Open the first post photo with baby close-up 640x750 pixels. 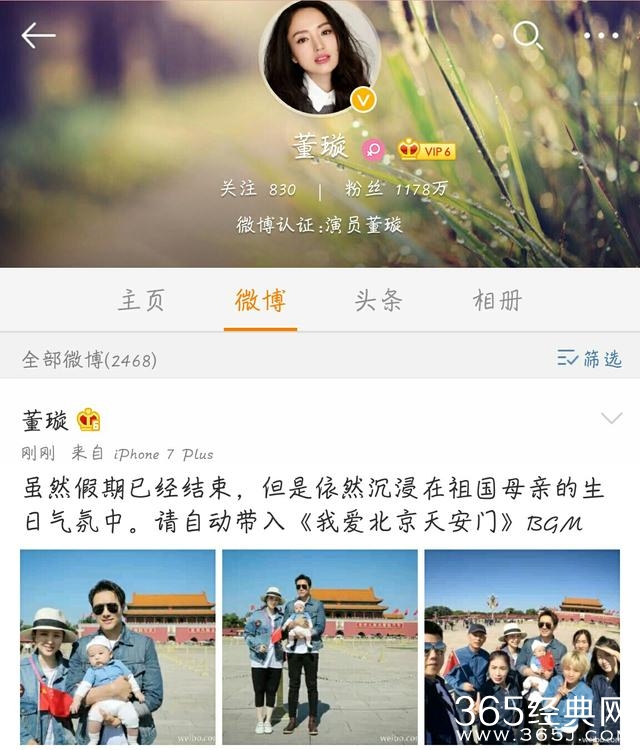point(117,647)
